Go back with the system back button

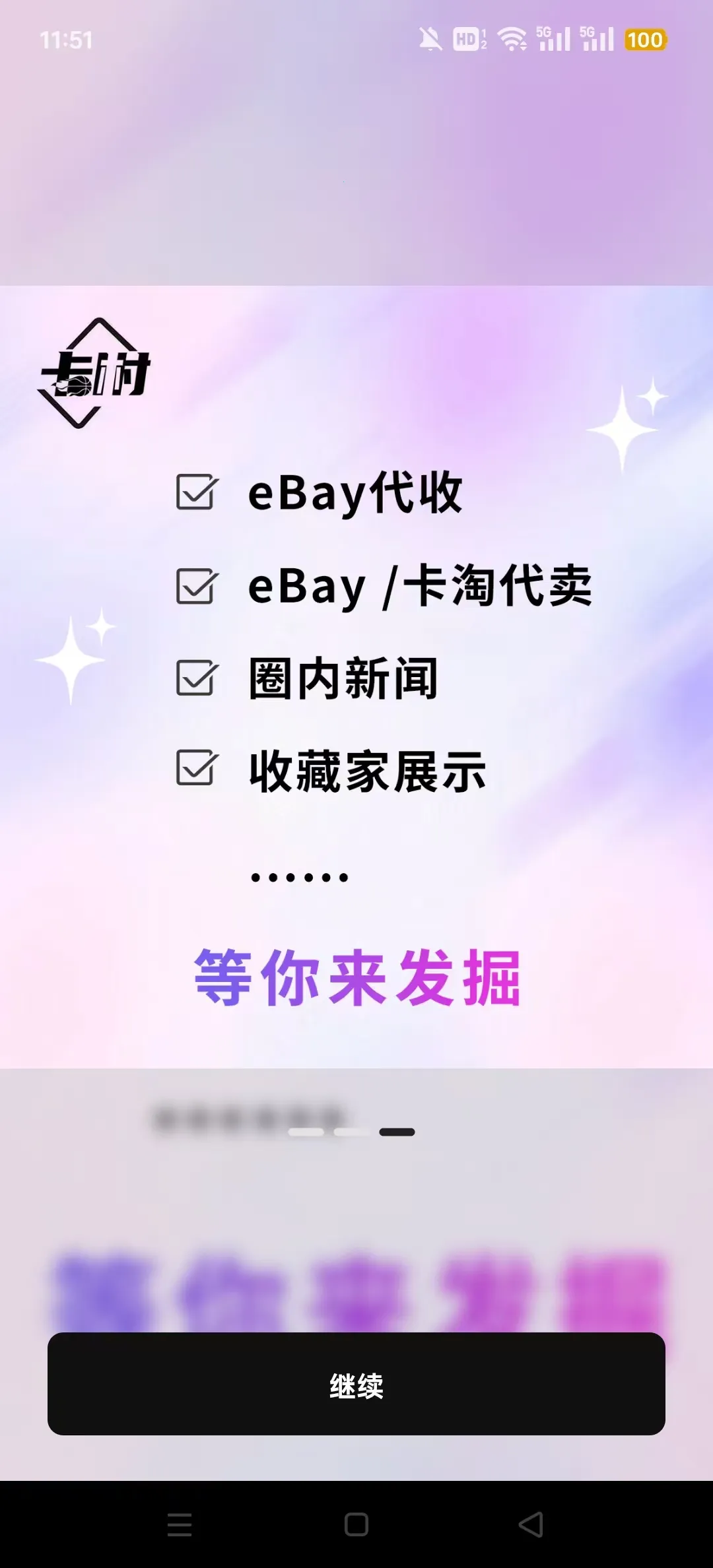coord(531,1524)
